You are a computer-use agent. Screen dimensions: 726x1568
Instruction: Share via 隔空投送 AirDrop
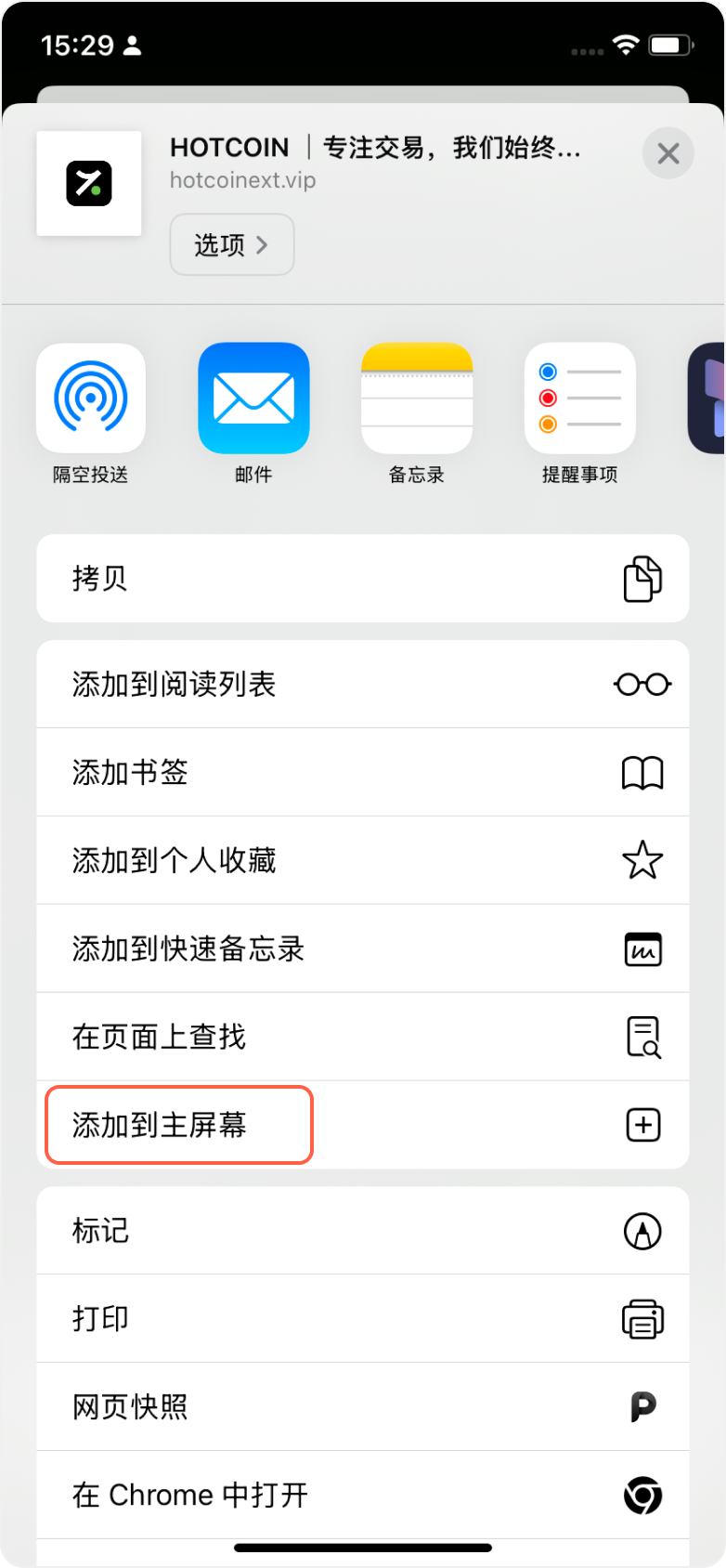pos(91,399)
